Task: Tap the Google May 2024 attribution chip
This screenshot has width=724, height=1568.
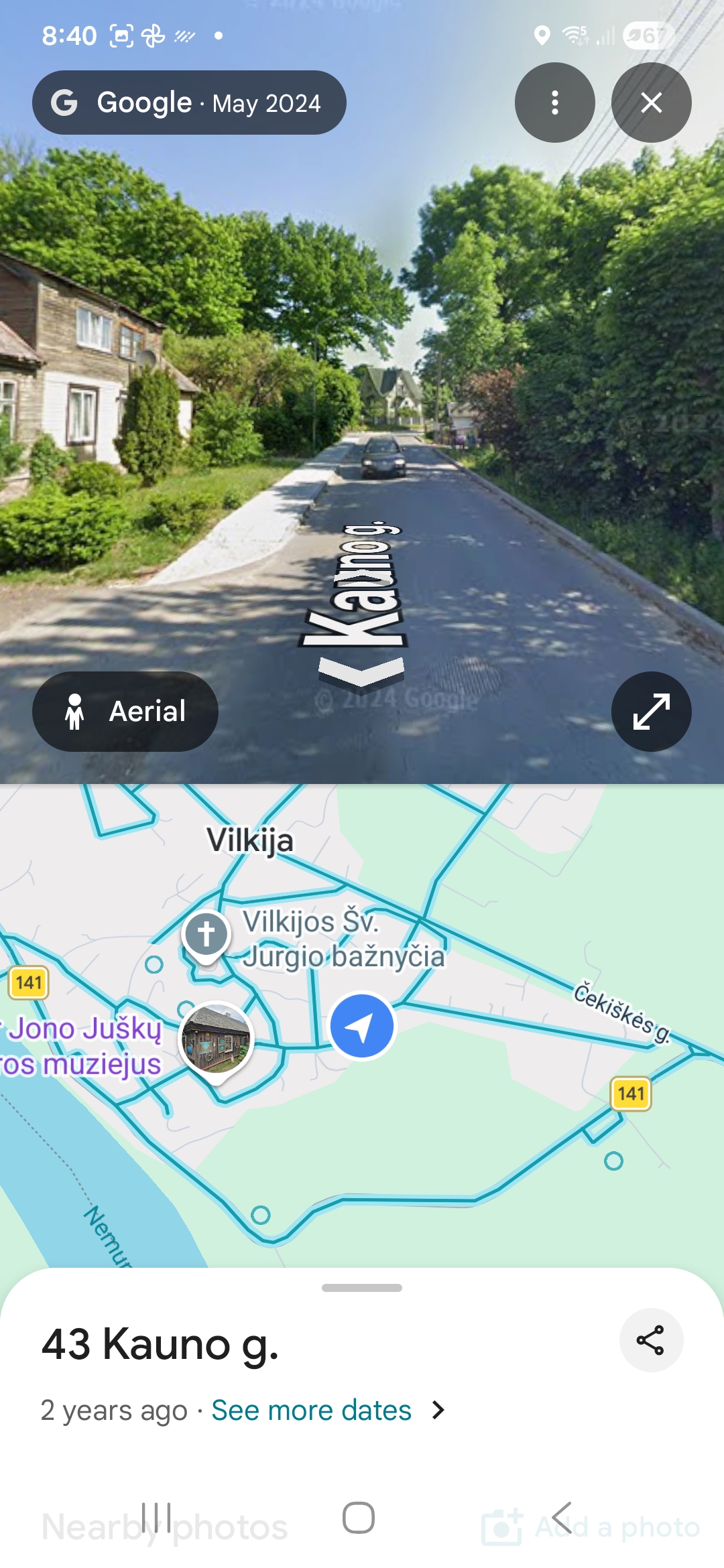Action: click(189, 103)
